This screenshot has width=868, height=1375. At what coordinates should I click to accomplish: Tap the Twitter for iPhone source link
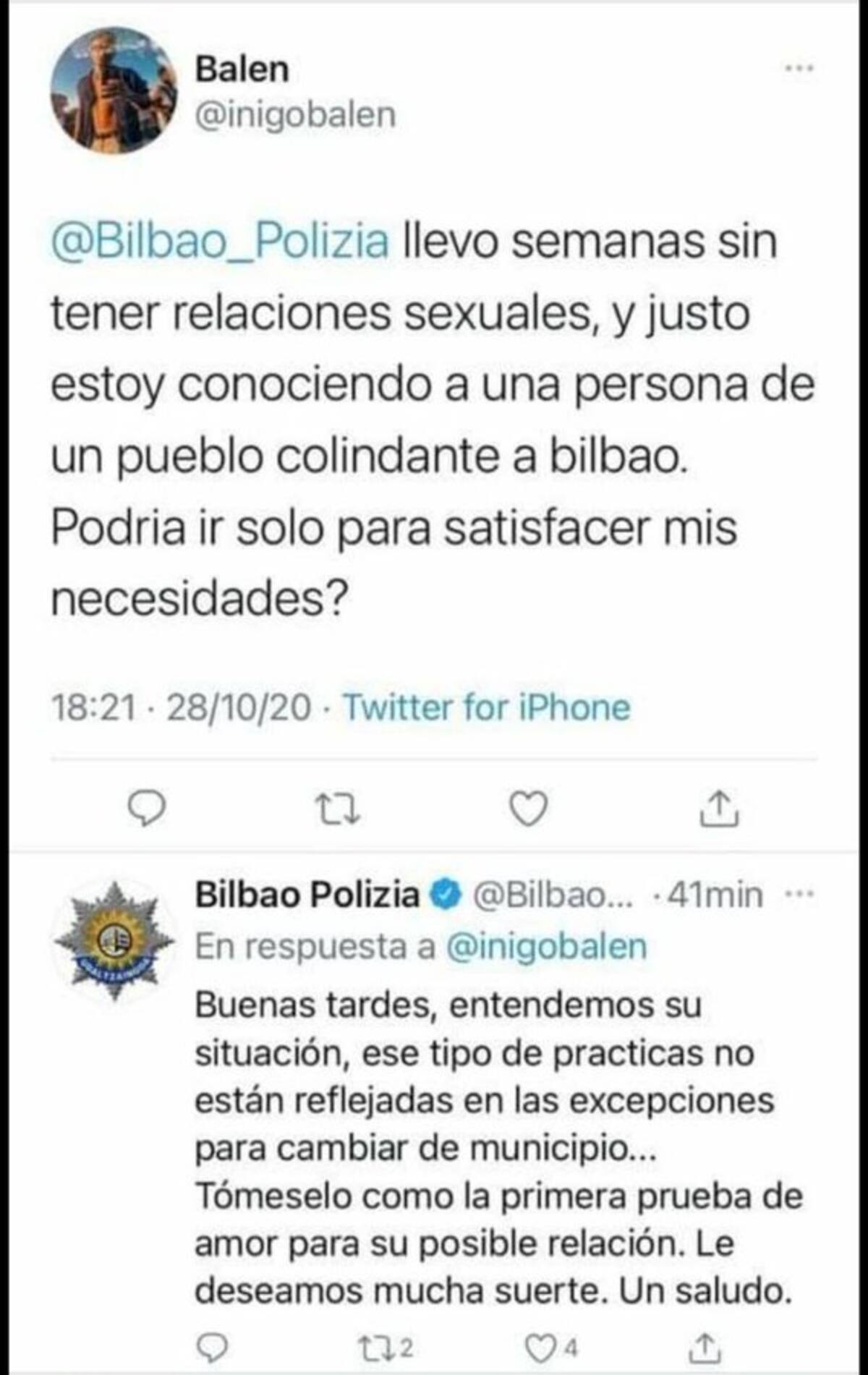point(485,707)
